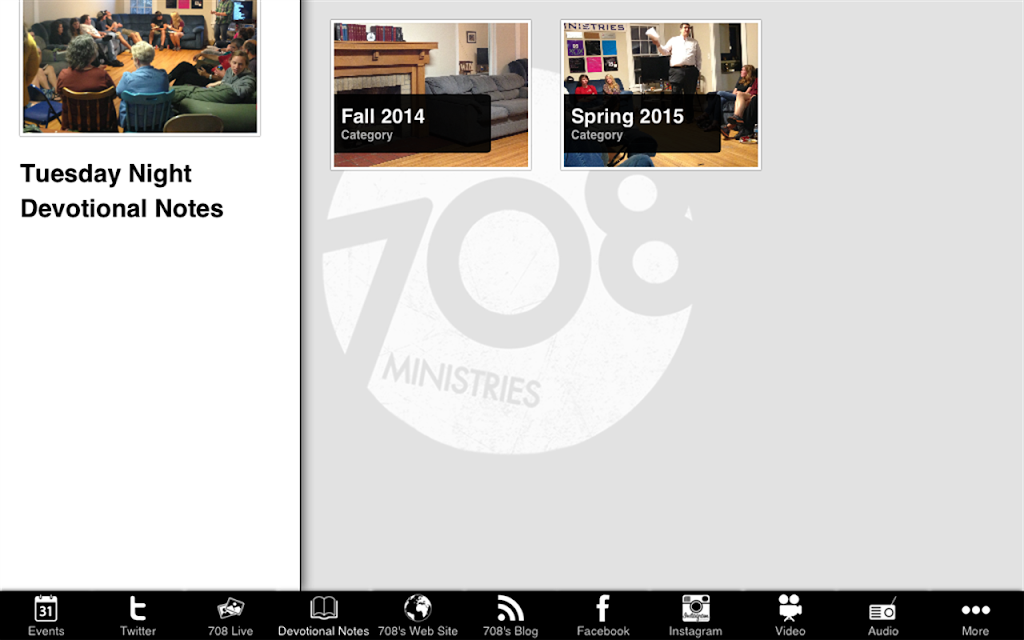Image resolution: width=1024 pixels, height=640 pixels.
Task: Switch to the Video tab
Action: [x=790, y=616]
